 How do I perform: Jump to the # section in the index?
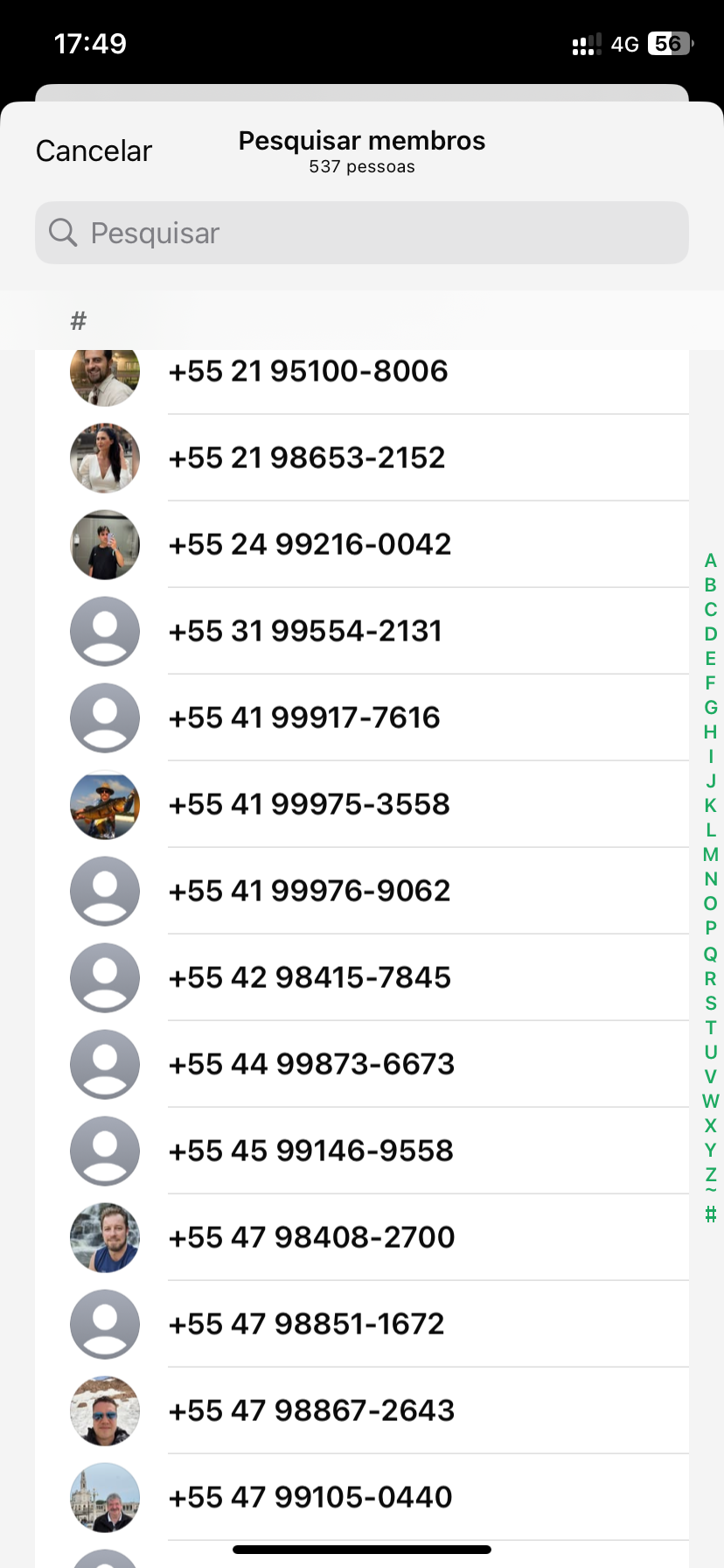pos(710,1214)
